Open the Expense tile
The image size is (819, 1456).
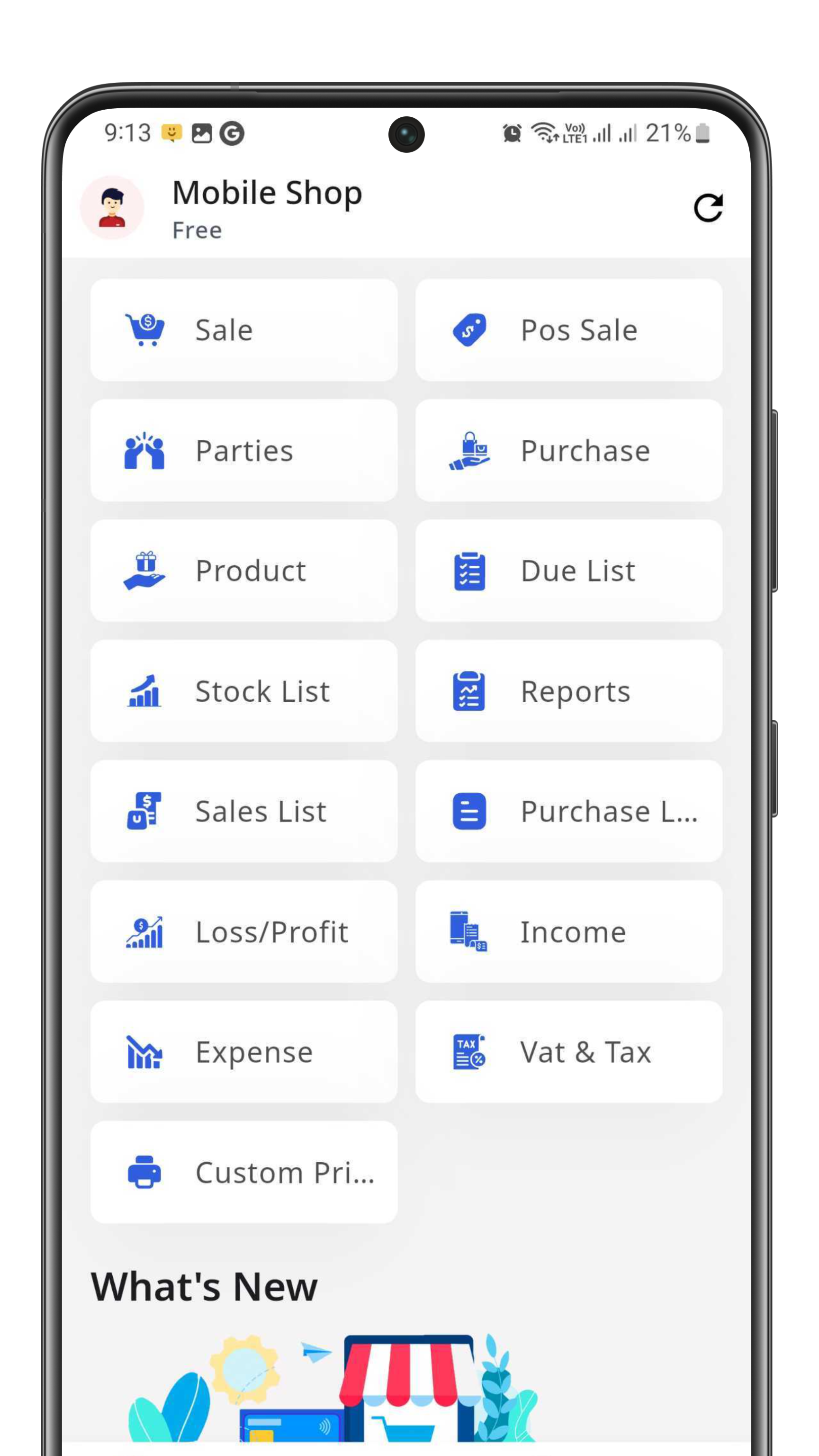tap(244, 1052)
